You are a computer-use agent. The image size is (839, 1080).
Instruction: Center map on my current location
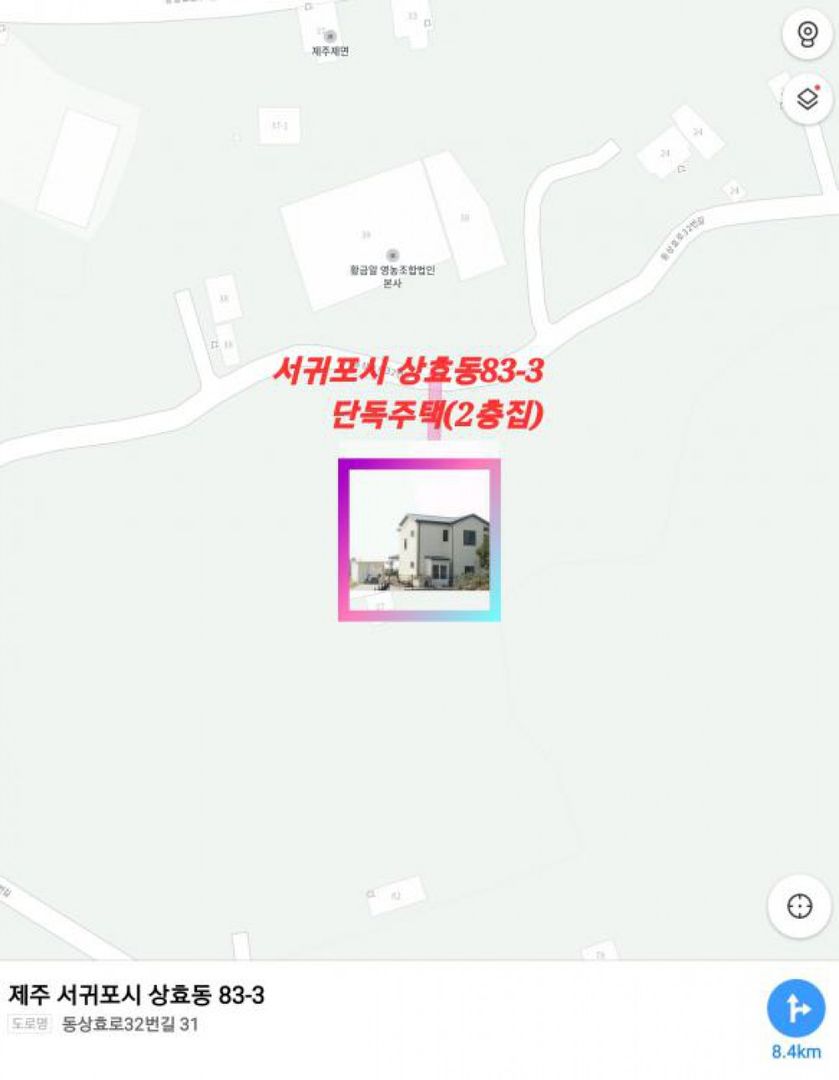[x=799, y=906]
